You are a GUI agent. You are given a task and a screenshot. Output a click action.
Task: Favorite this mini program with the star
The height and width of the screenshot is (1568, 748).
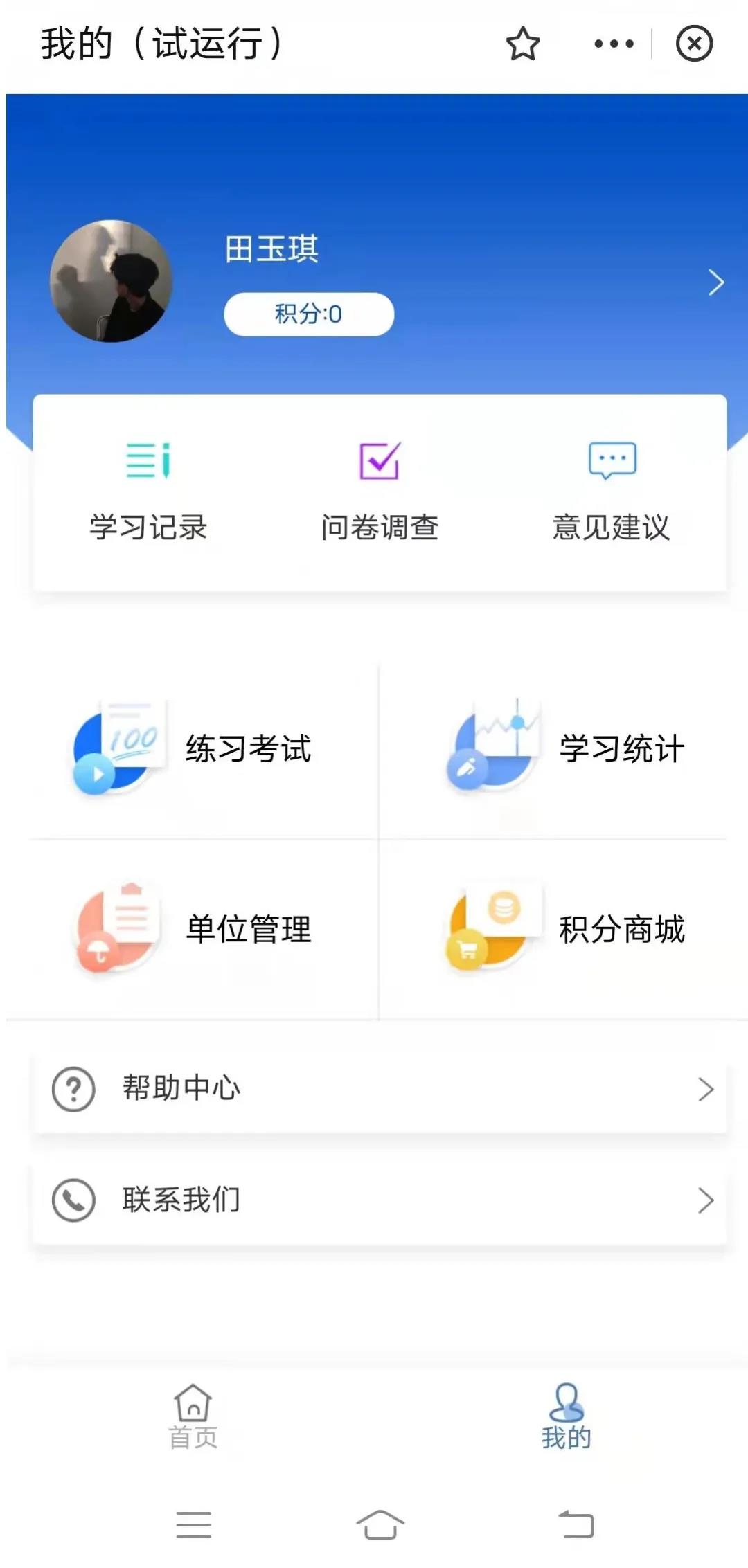tap(523, 44)
